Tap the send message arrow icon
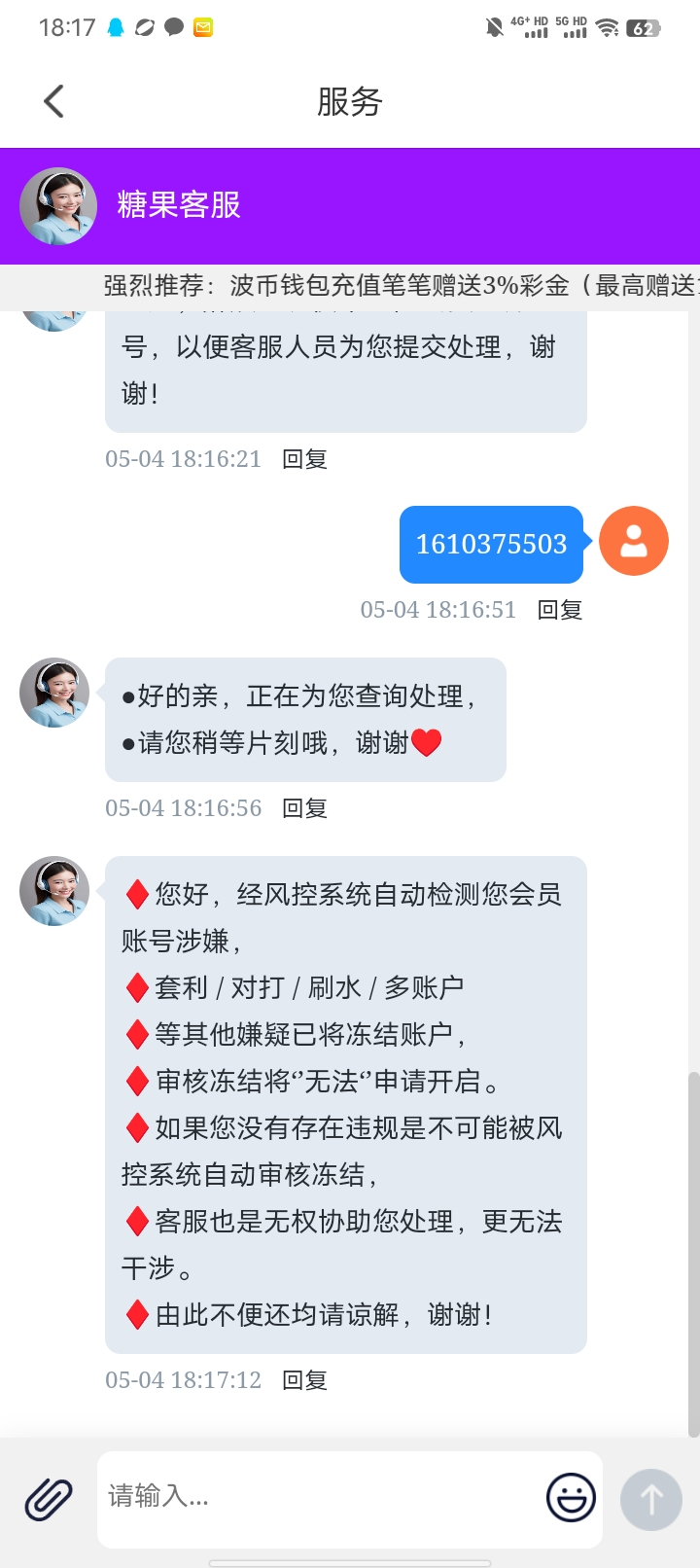700x1568 pixels. point(649,1499)
